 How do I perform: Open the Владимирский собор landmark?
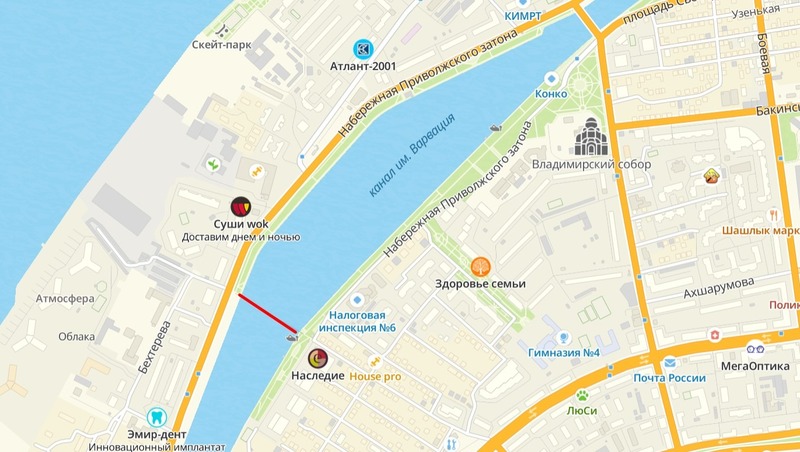click(590, 135)
